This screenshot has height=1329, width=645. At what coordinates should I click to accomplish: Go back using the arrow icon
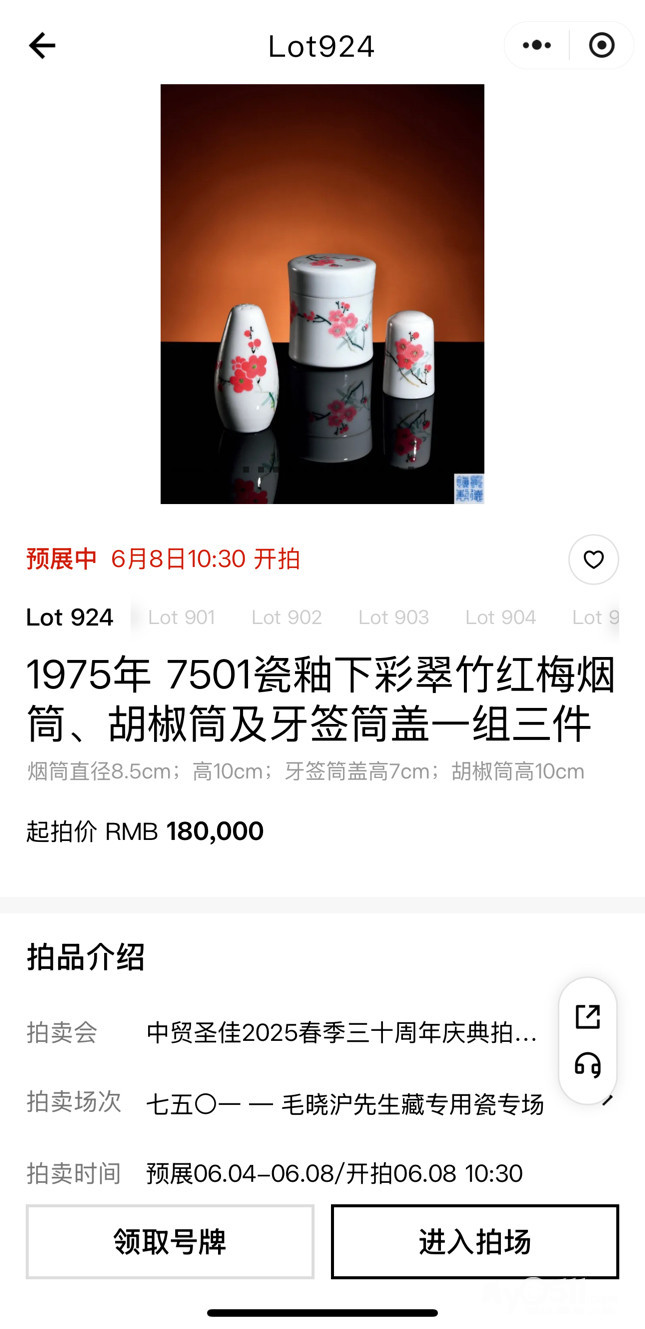click(42, 45)
